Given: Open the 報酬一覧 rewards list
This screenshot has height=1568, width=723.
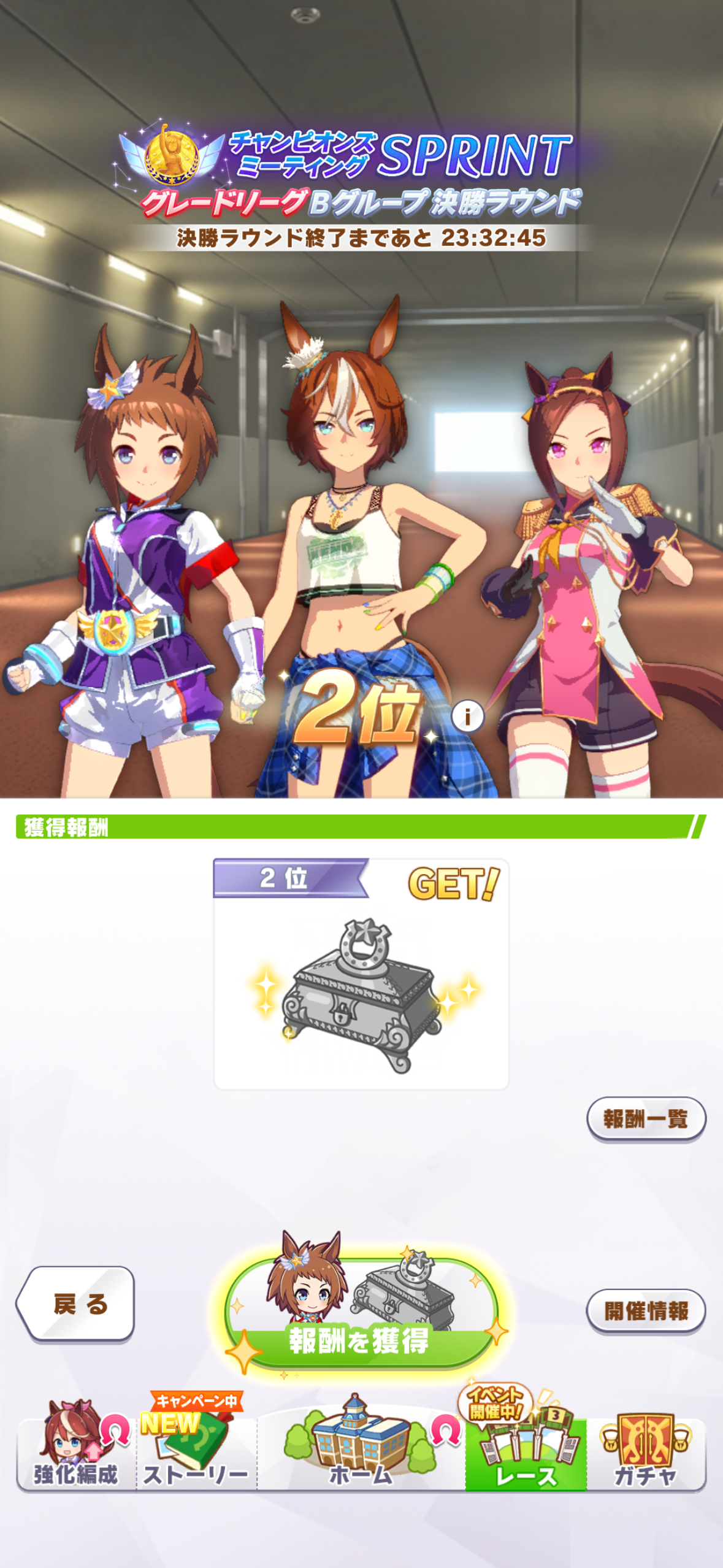Looking at the screenshot, I should [646, 1118].
